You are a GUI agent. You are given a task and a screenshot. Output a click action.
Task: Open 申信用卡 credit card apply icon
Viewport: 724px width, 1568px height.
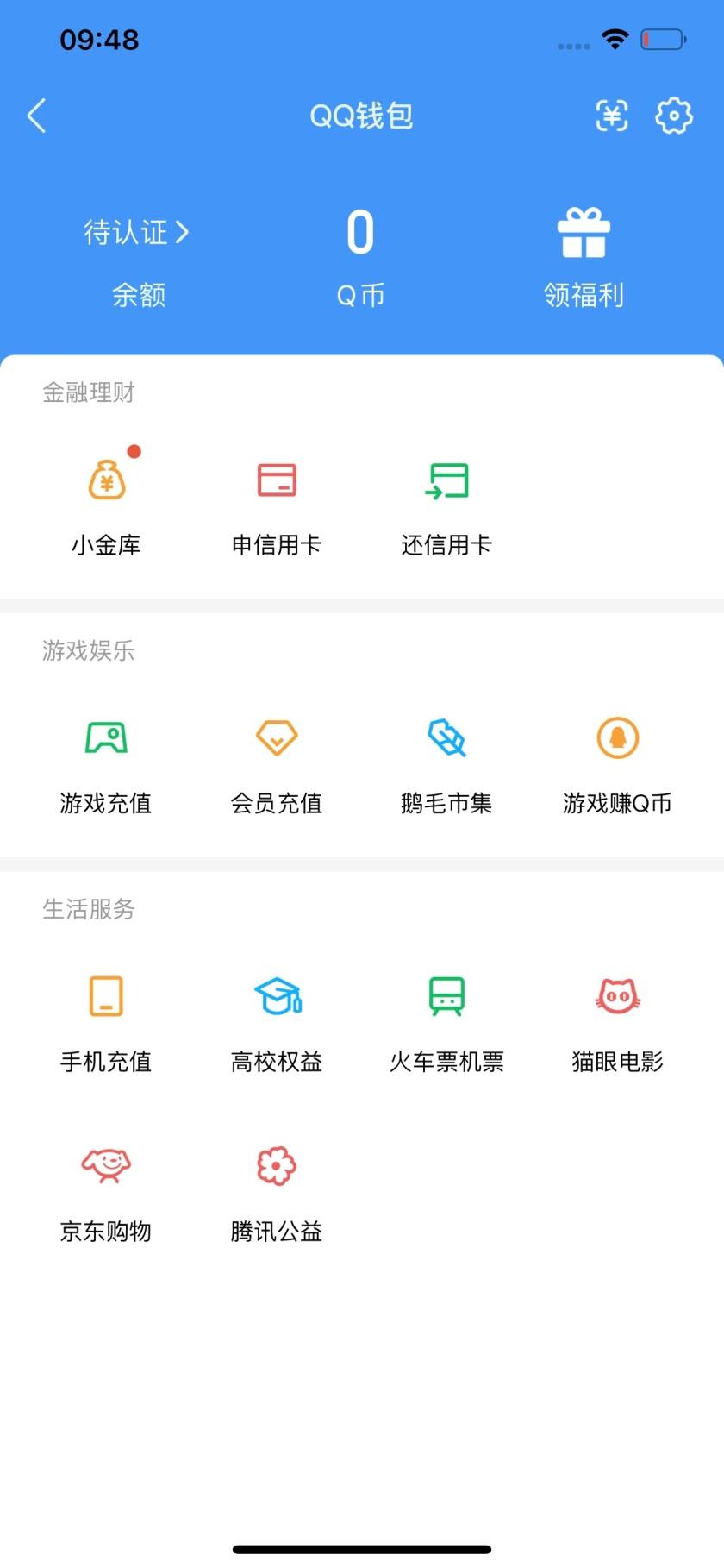point(276,480)
